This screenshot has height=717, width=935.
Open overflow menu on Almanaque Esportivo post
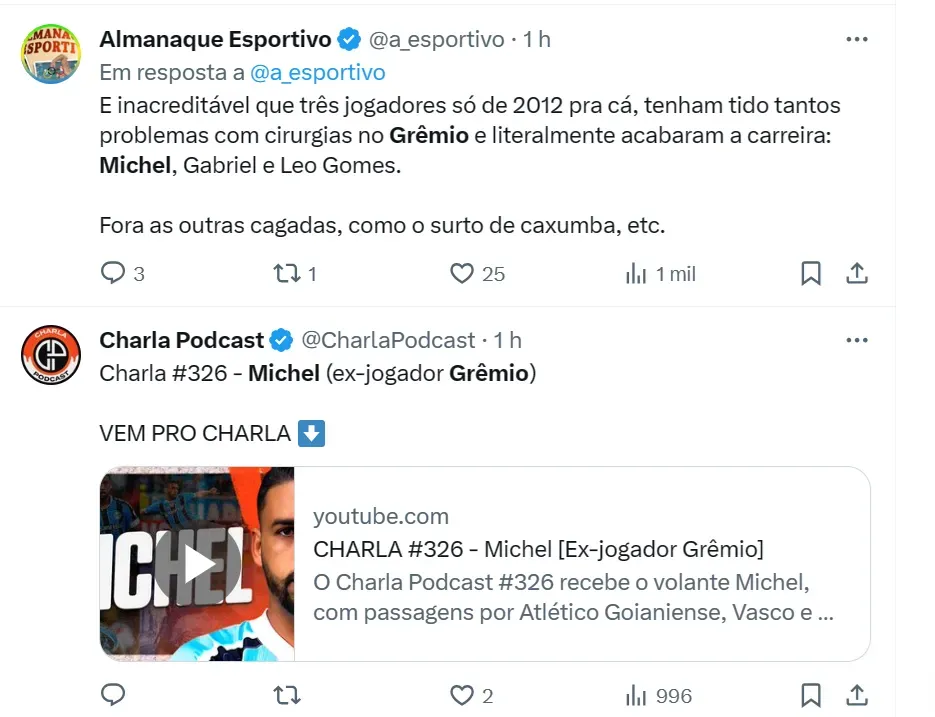[x=857, y=40]
